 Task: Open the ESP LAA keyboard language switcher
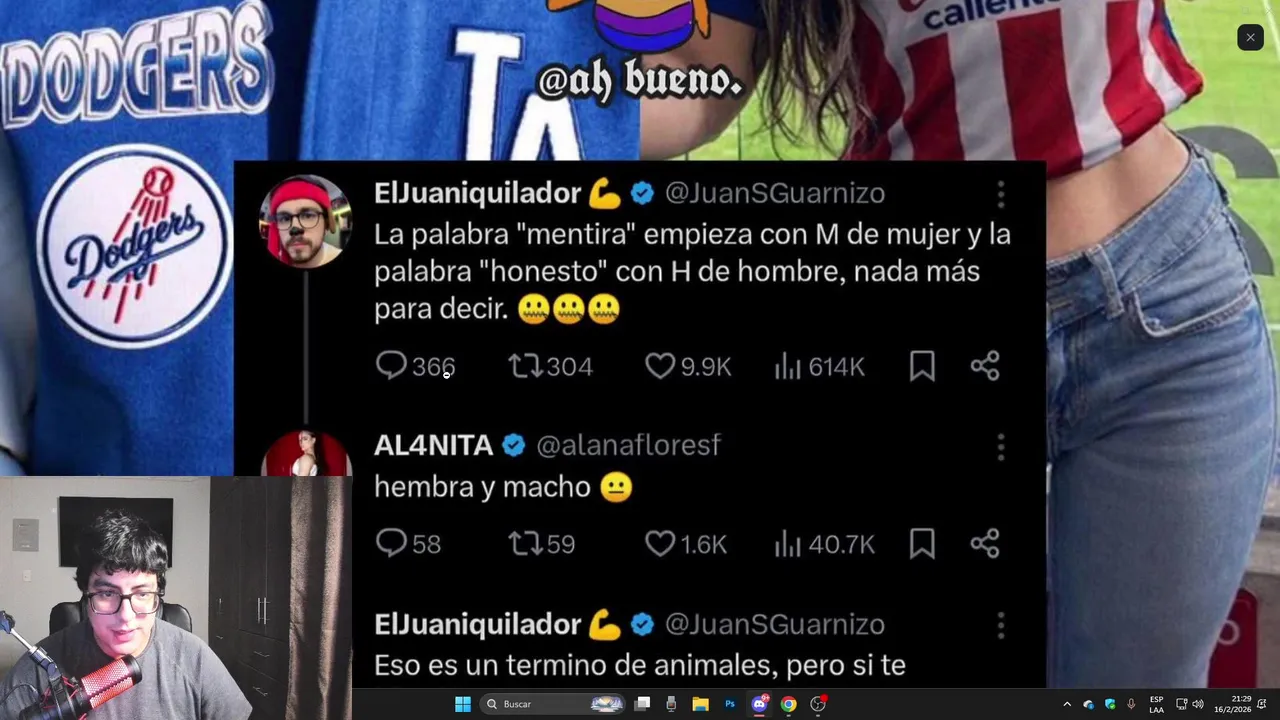pyautogui.click(x=1156, y=704)
